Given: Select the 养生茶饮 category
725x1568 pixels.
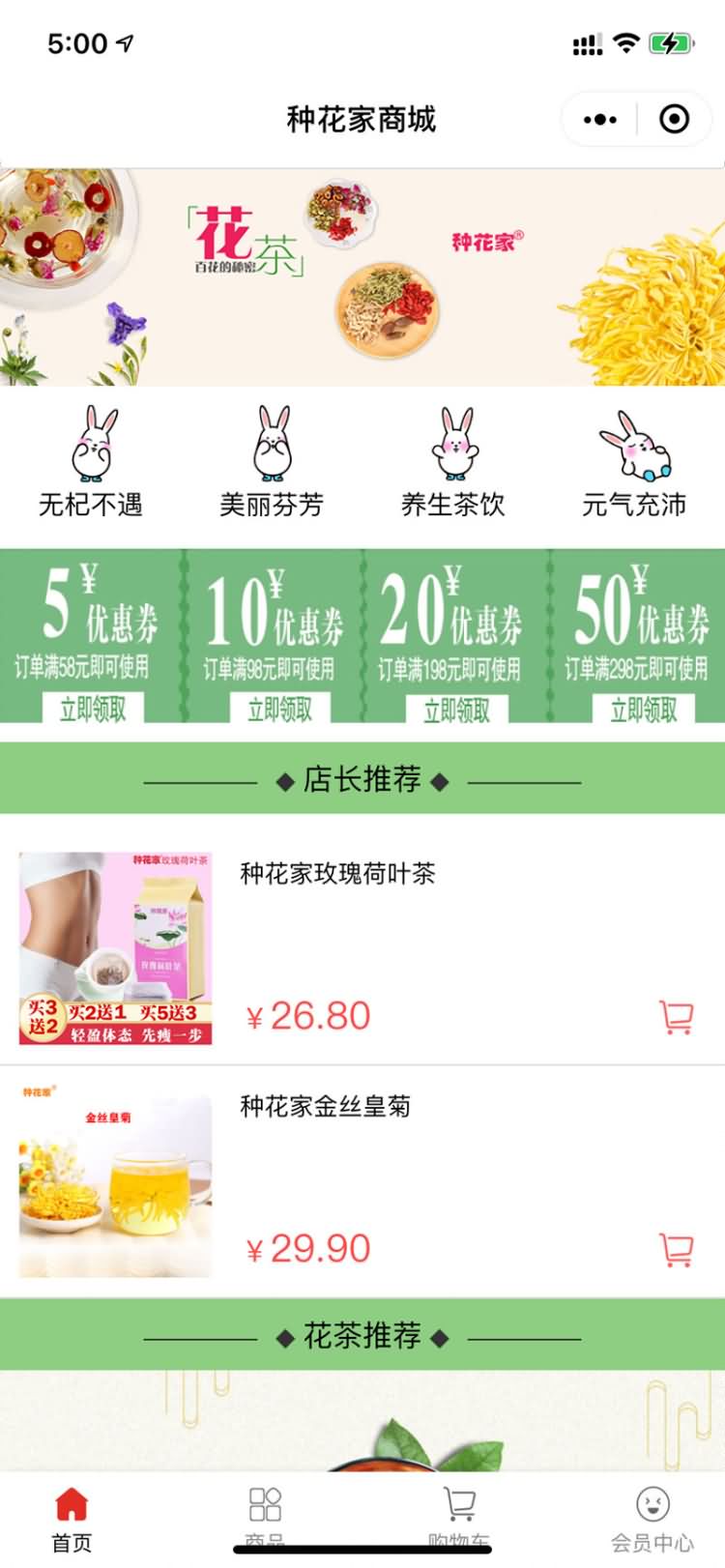Looking at the screenshot, I should point(452,462).
